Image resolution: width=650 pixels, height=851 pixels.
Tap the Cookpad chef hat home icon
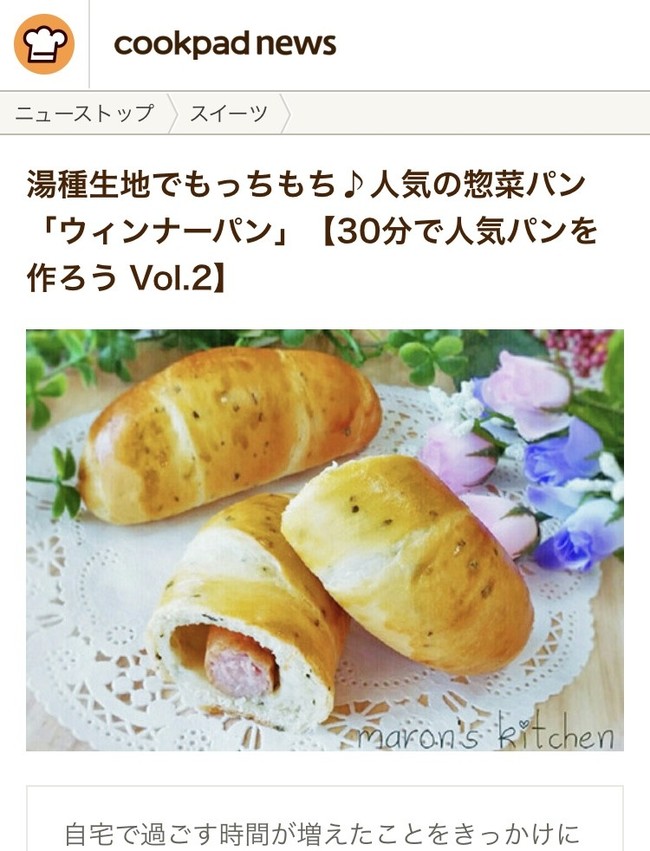(x=44, y=44)
